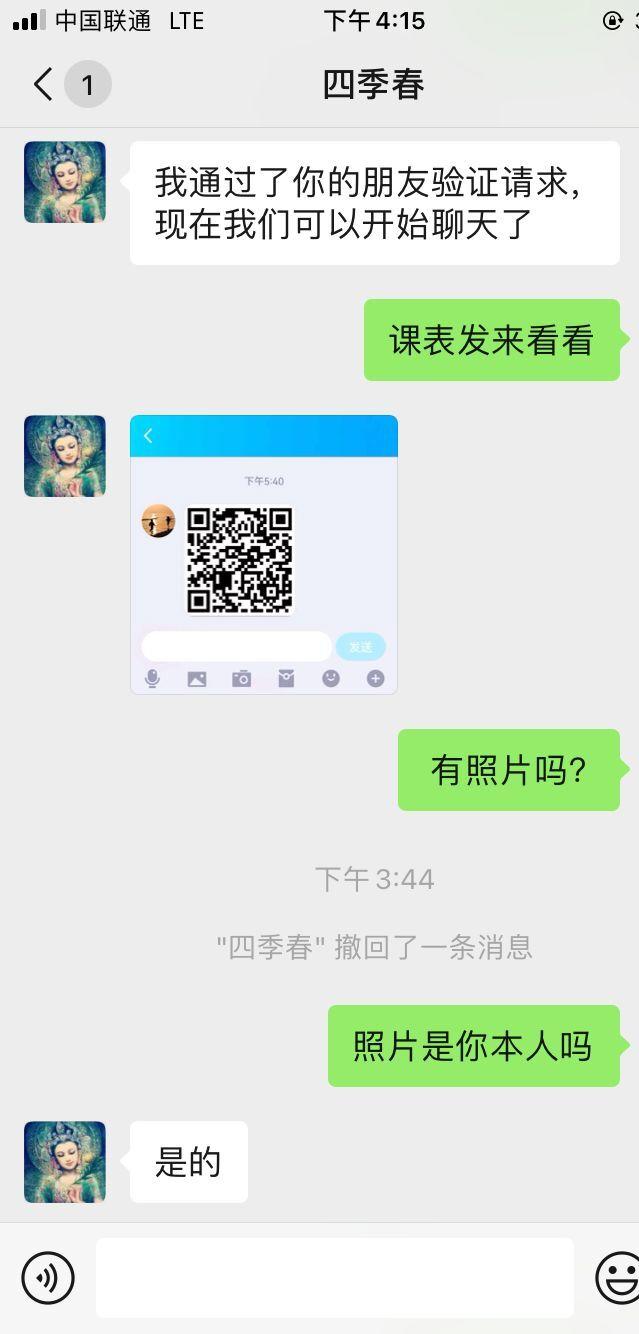The image size is (639, 1334).
Task: Go back to the chat list
Action: (43, 85)
